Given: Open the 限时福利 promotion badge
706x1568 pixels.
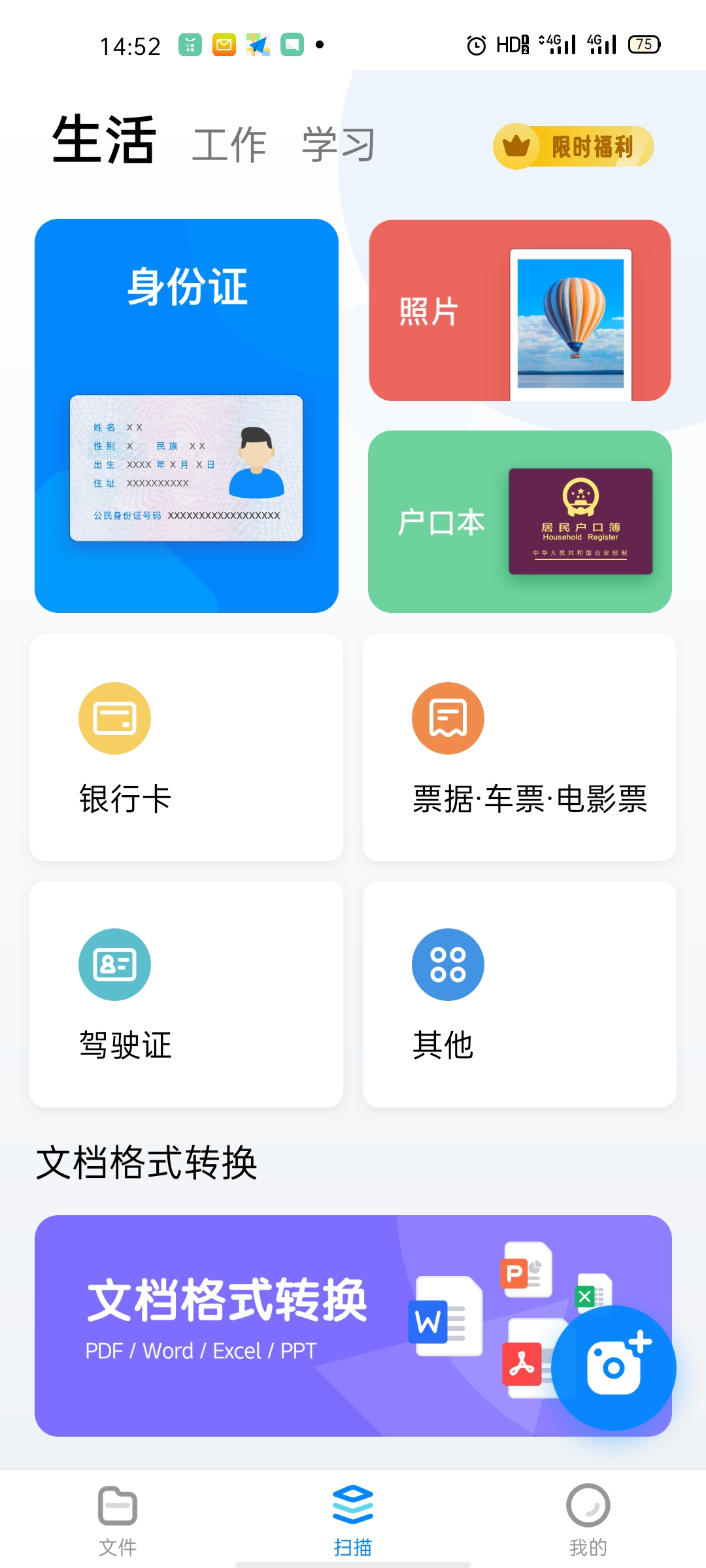Looking at the screenshot, I should tap(573, 146).
